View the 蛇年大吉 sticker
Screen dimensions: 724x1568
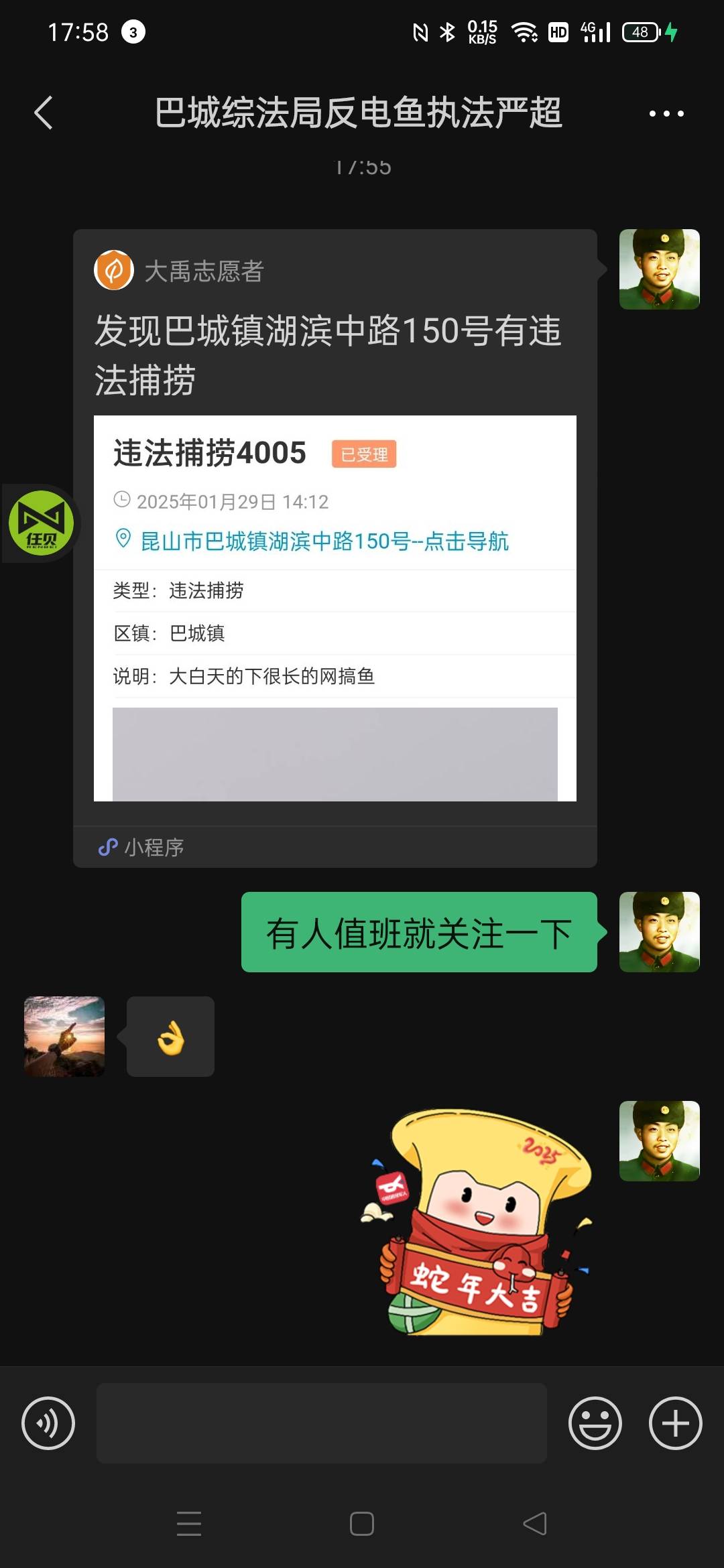tap(476, 1222)
